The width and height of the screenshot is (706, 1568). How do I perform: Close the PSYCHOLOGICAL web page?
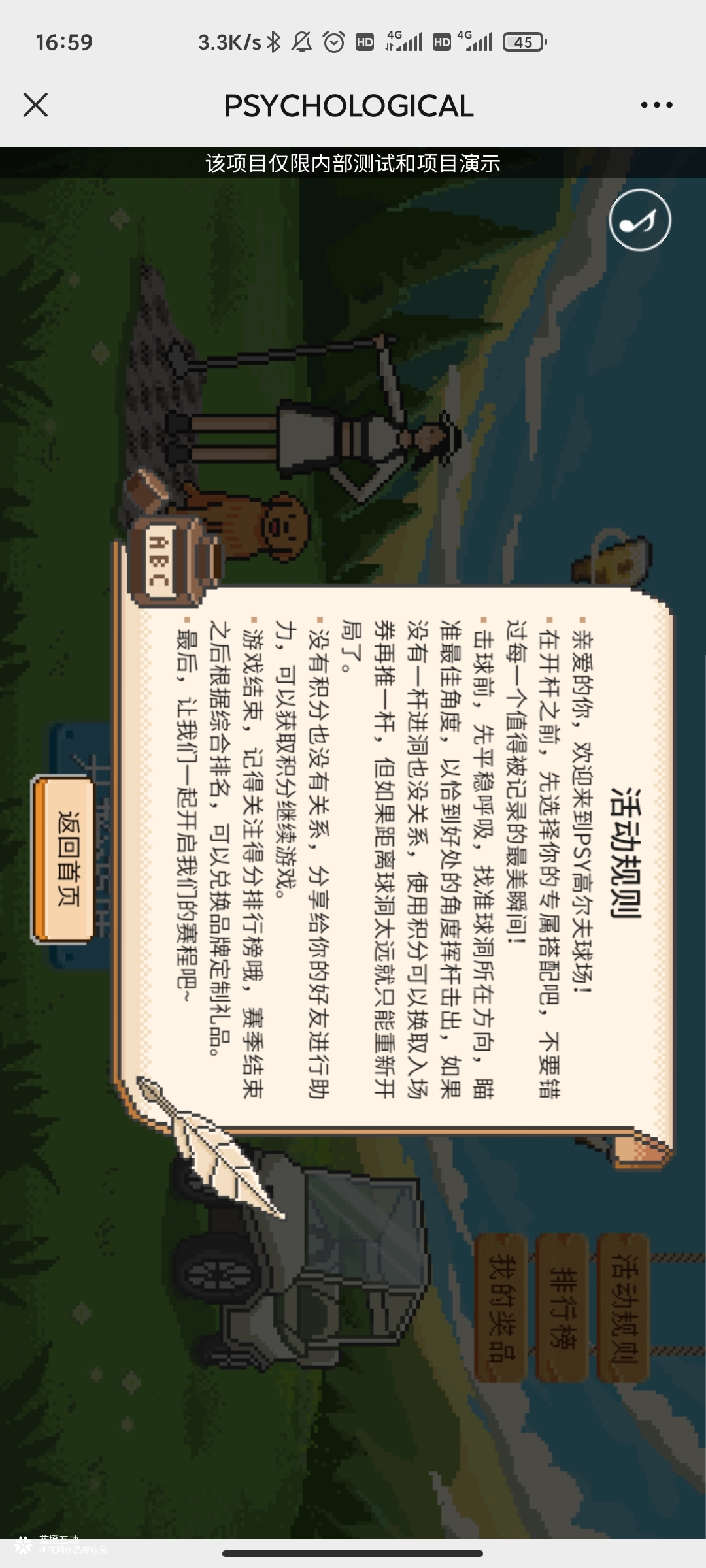(x=35, y=105)
